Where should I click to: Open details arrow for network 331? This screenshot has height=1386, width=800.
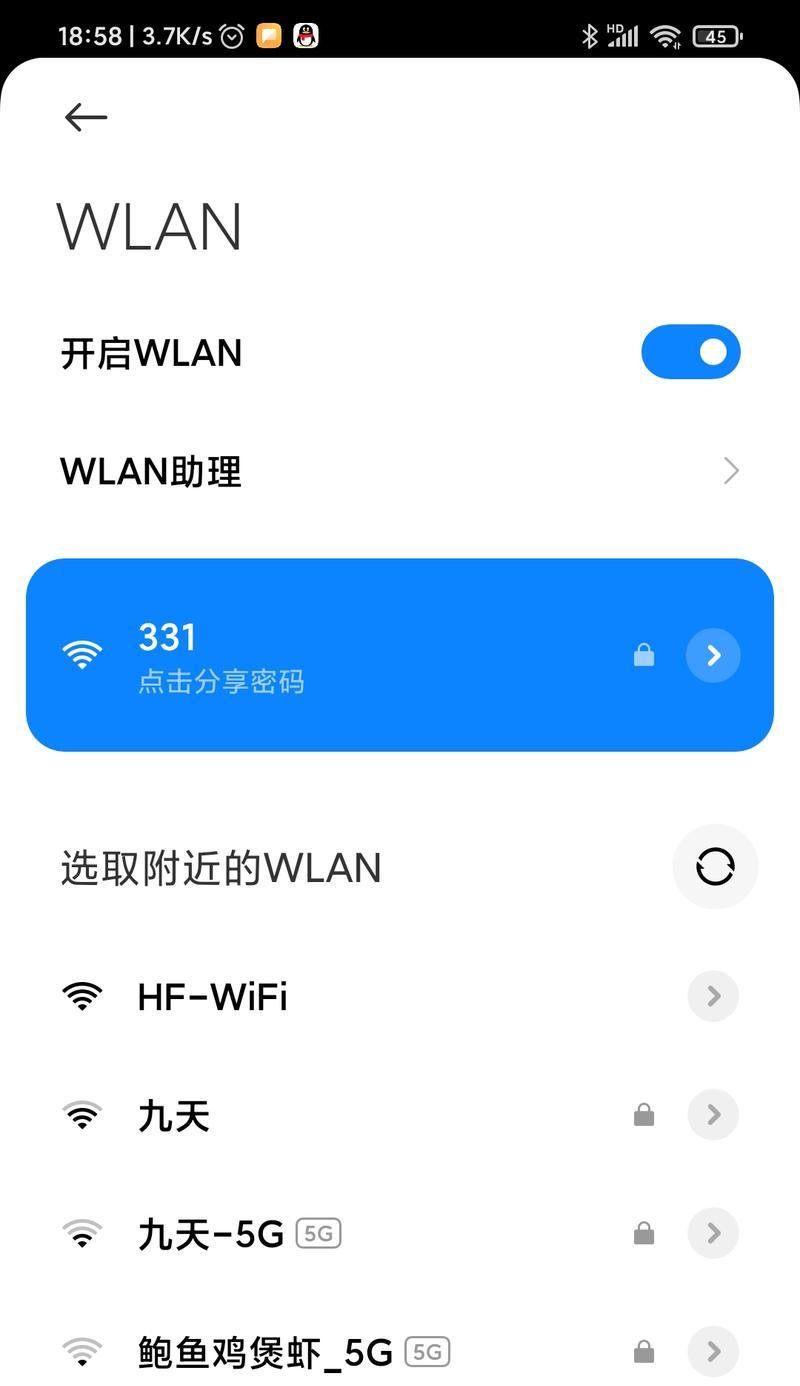coord(713,655)
